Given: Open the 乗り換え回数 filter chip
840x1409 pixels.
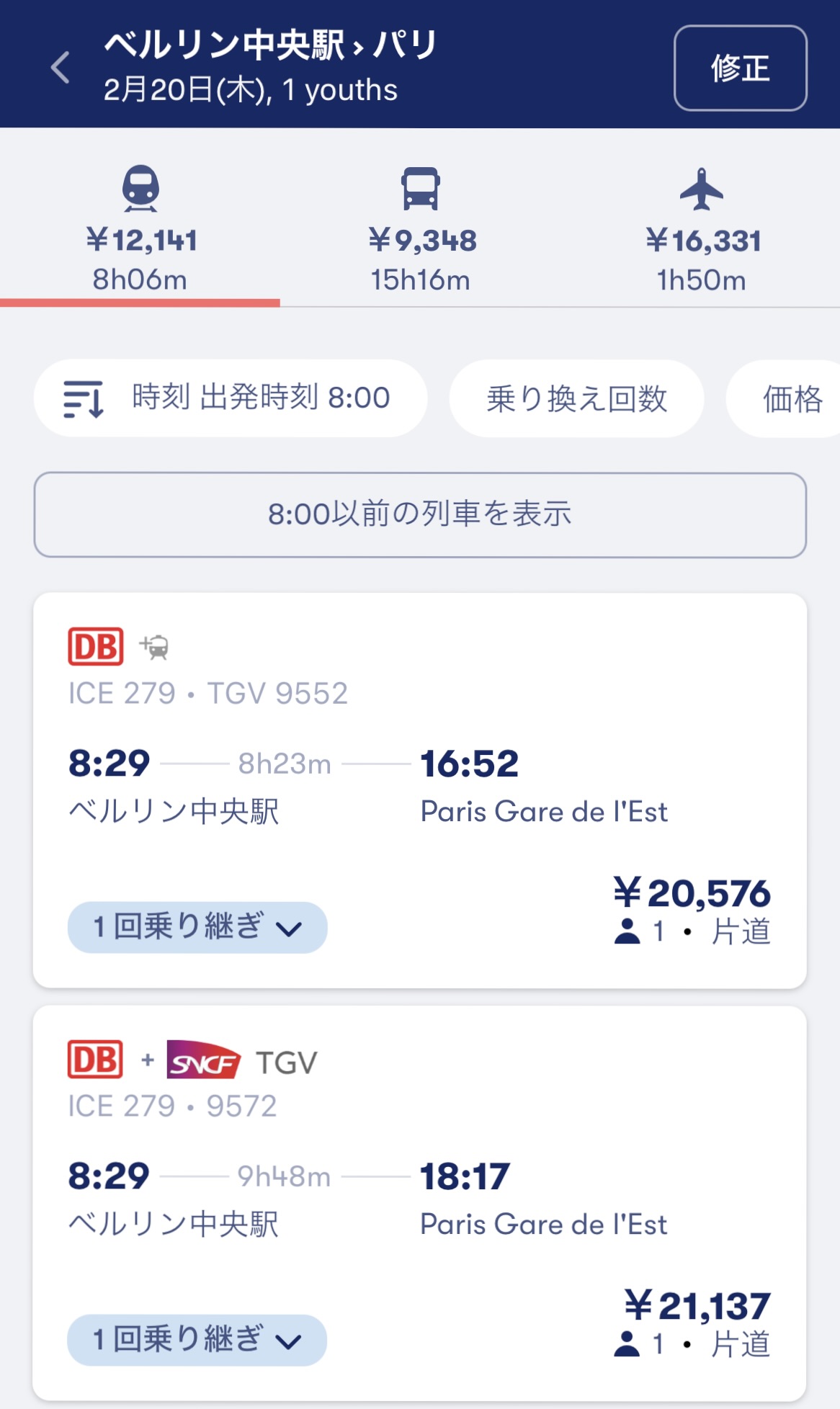Looking at the screenshot, I should pyautogui.click(x=576, y=398).
